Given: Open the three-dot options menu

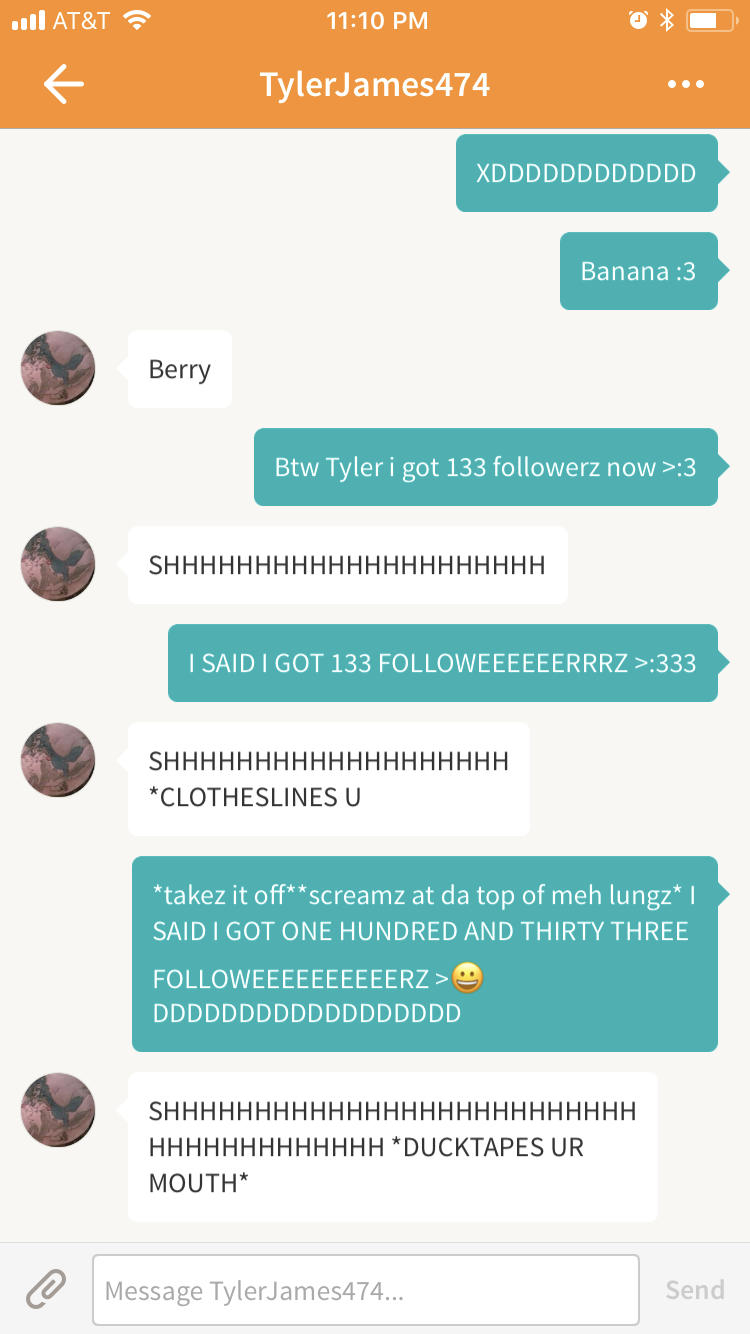Looking at the screenshot, I should pos(686,85).
